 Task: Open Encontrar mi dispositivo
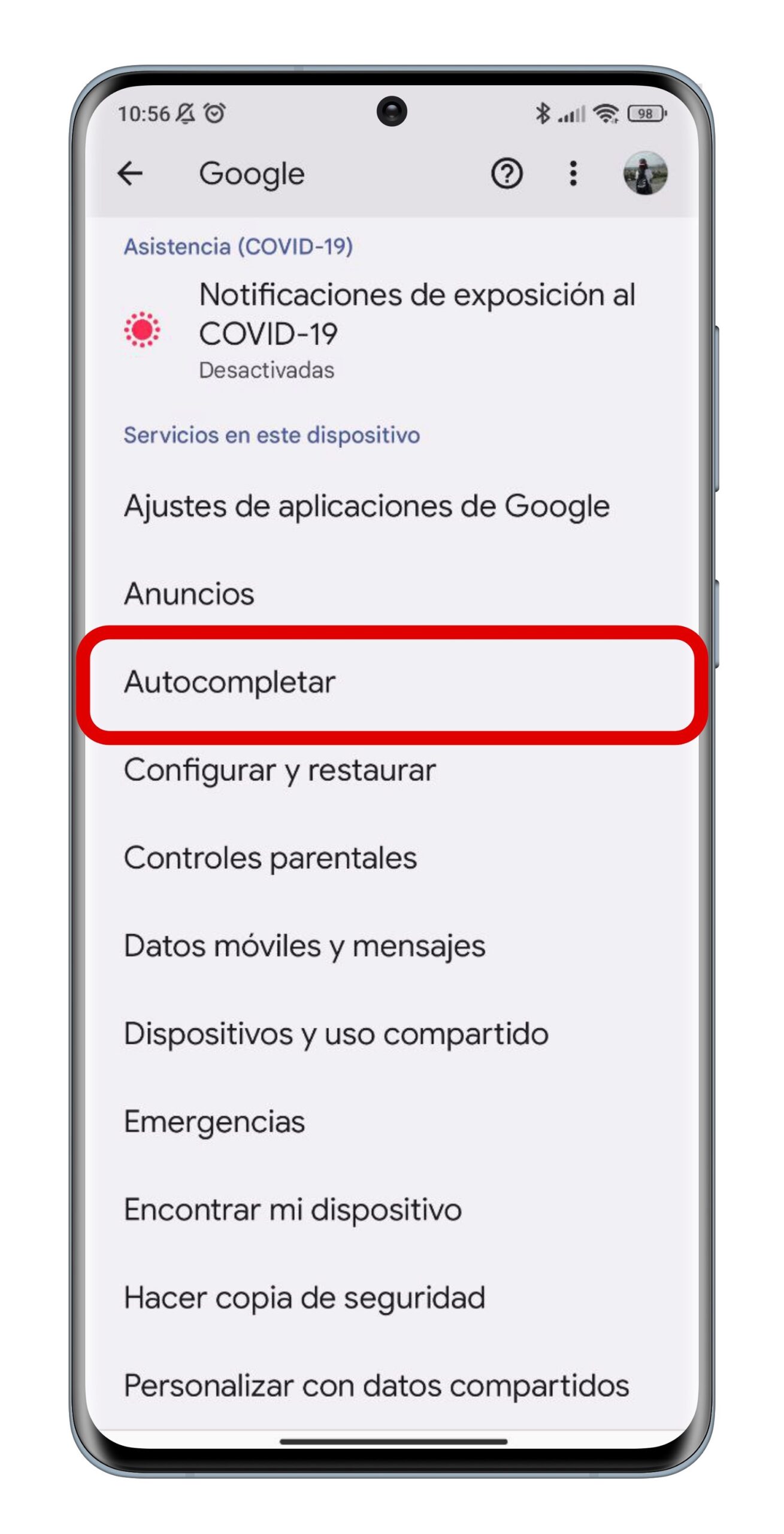[392, 1209]
